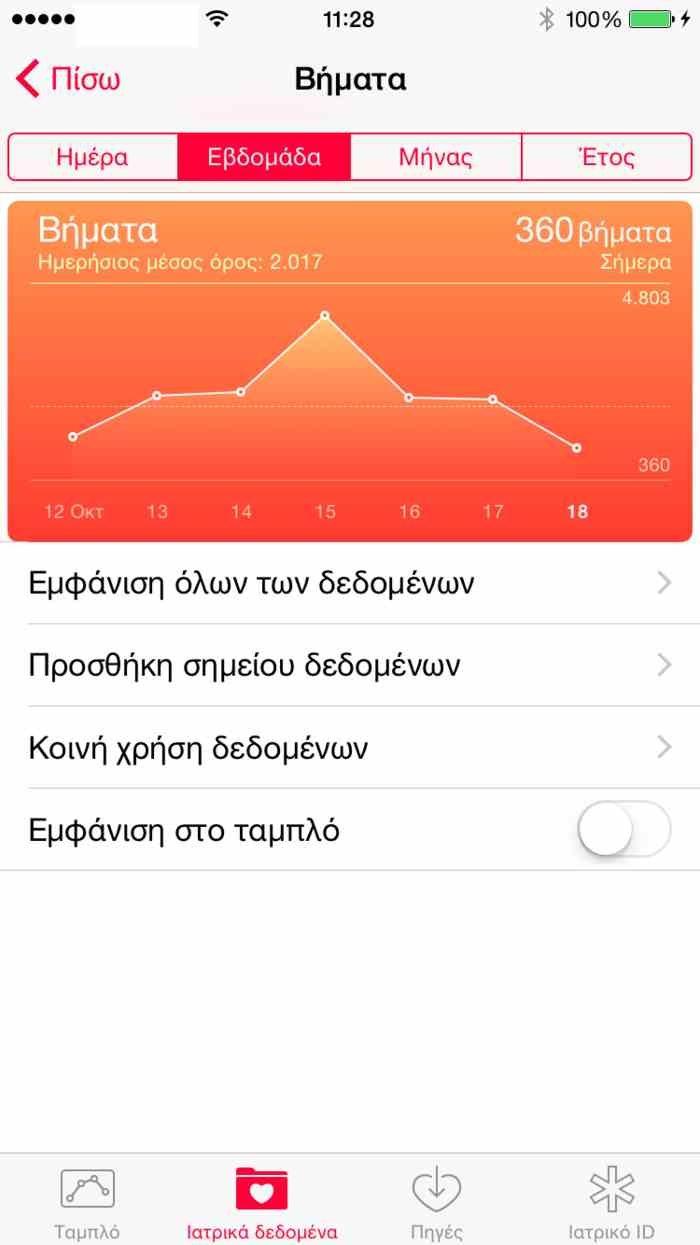The height and width of the screenshot is (1245, 700).
Task: Open Κοινή χρήση δεδομένων
Action: (x=350, y=748)
